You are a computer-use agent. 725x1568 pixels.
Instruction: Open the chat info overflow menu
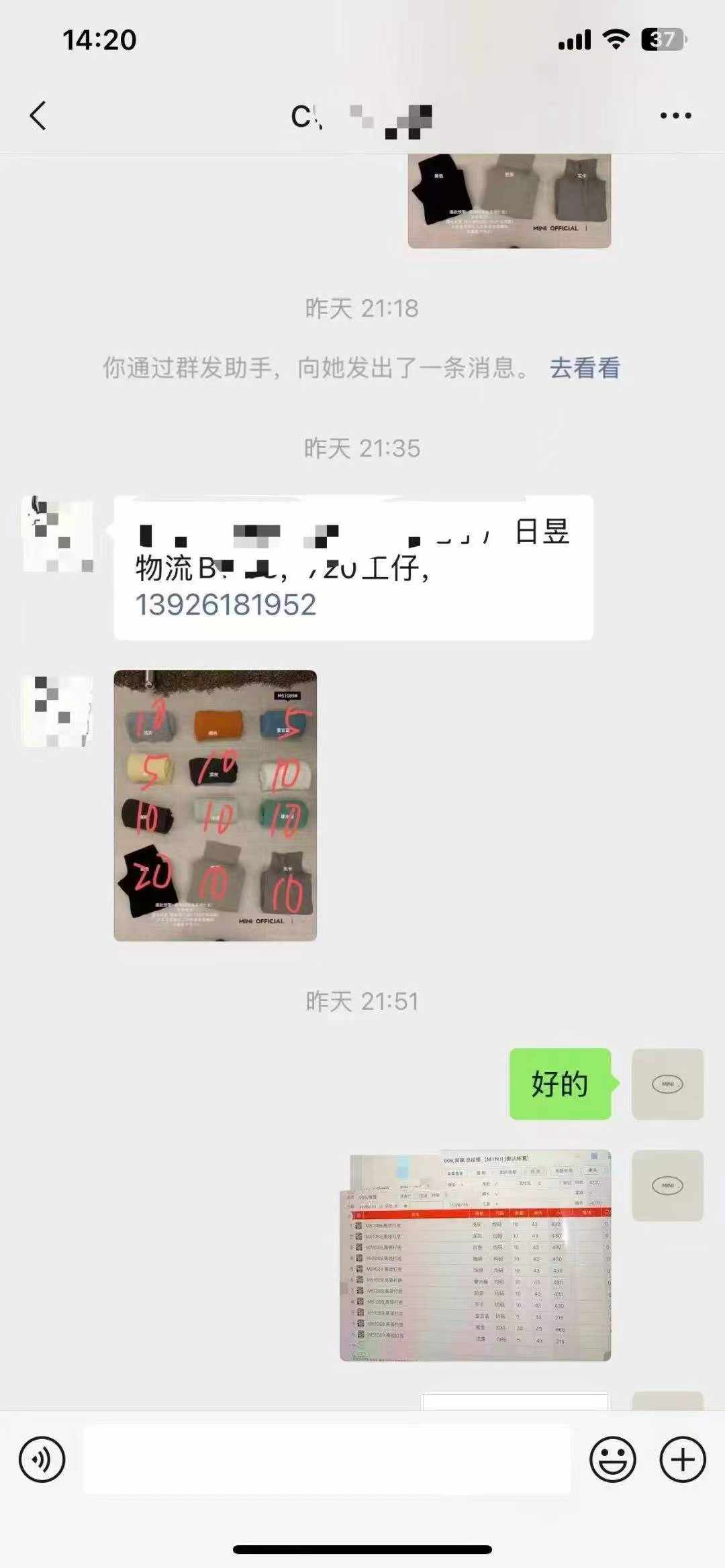675,115
